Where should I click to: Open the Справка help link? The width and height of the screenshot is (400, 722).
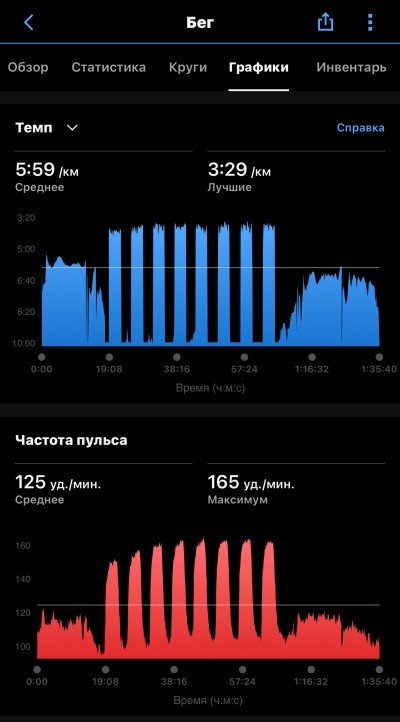coord(360,128)
